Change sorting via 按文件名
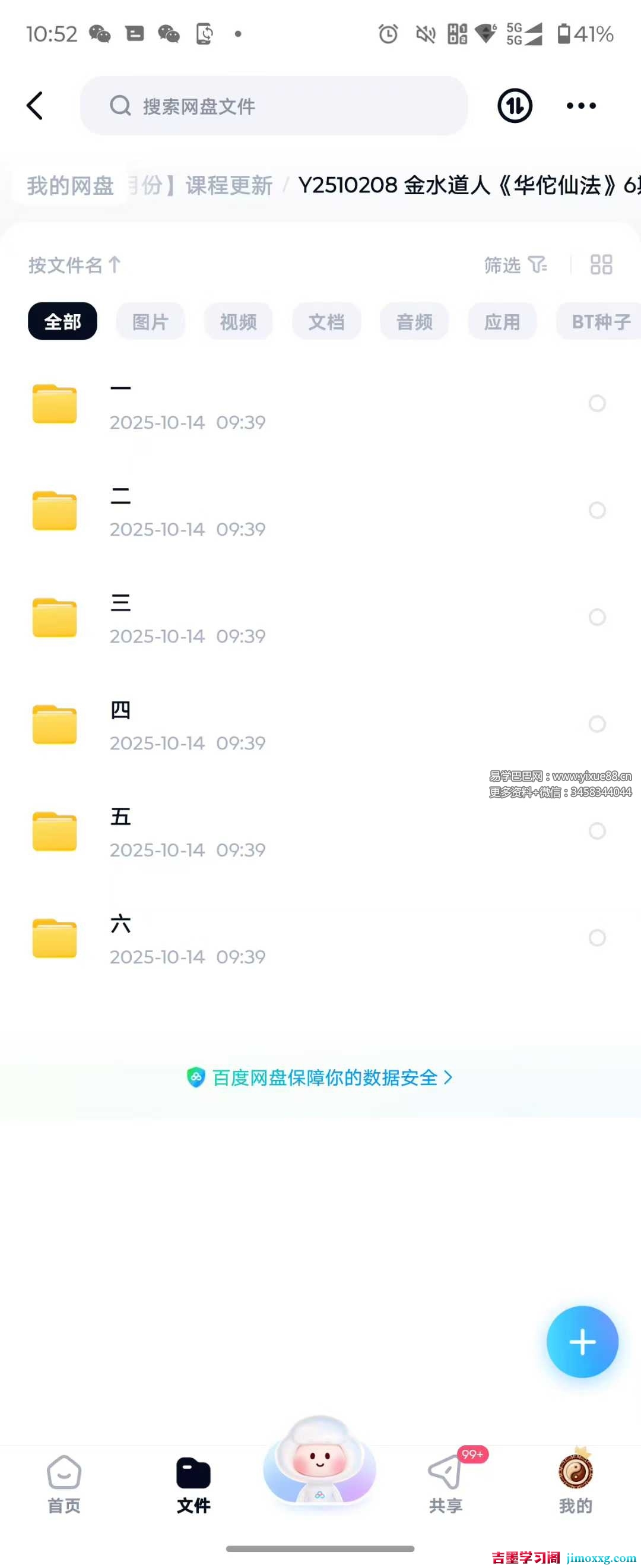The height and width of the screenshot is (1568, 641). 74,265
